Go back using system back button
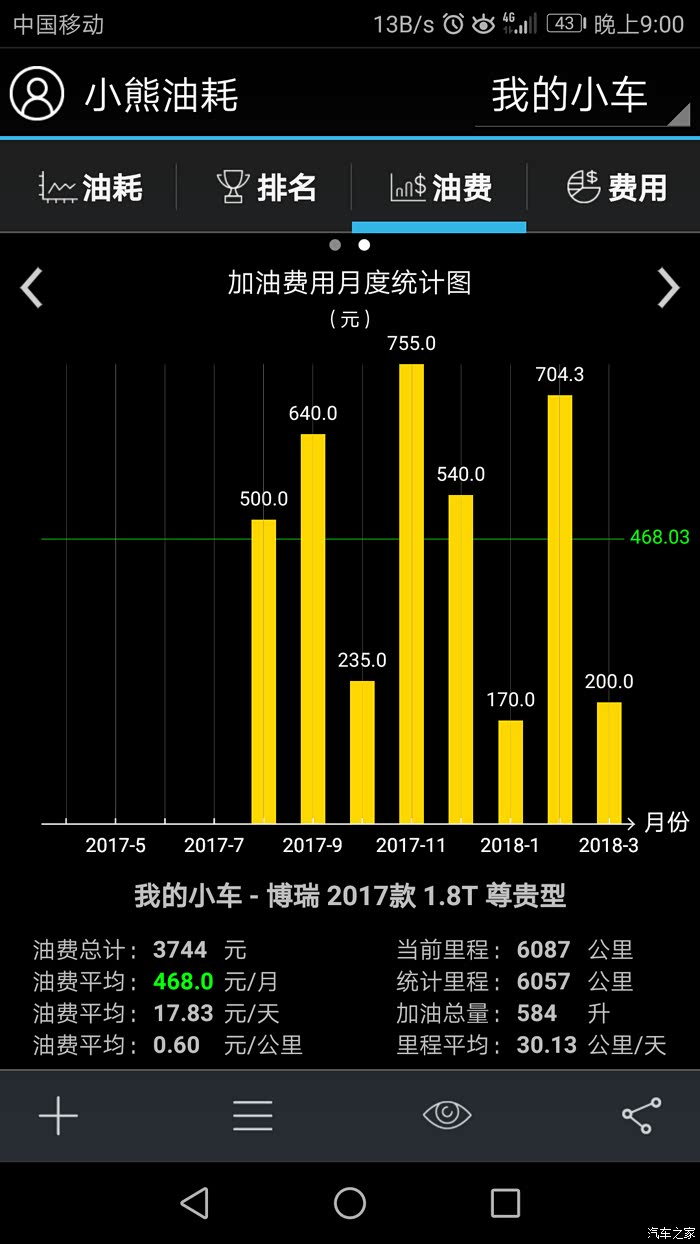Image resolution: width=700 pixels, height=1244 pixels. (x=194, y=1203)
